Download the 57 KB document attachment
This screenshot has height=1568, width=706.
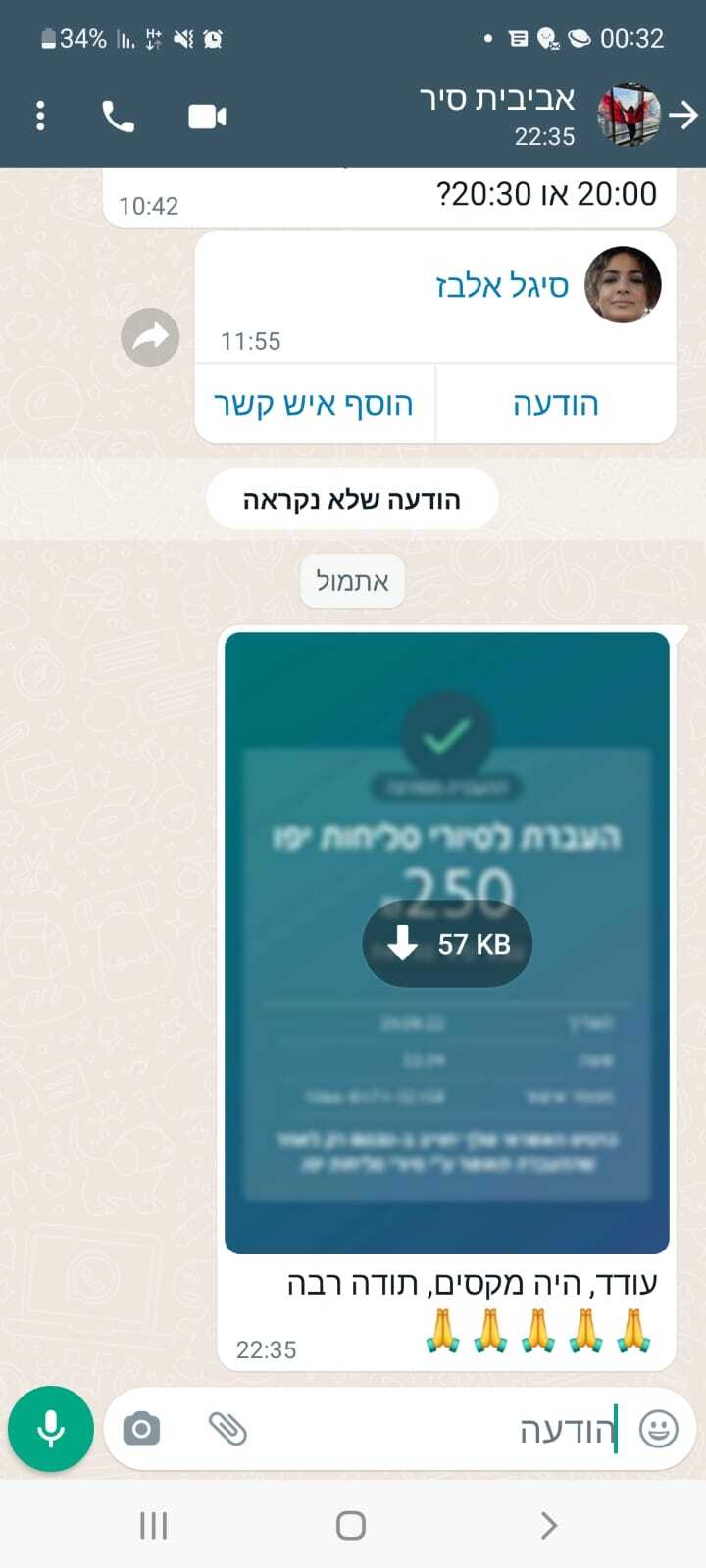(446, 943)
